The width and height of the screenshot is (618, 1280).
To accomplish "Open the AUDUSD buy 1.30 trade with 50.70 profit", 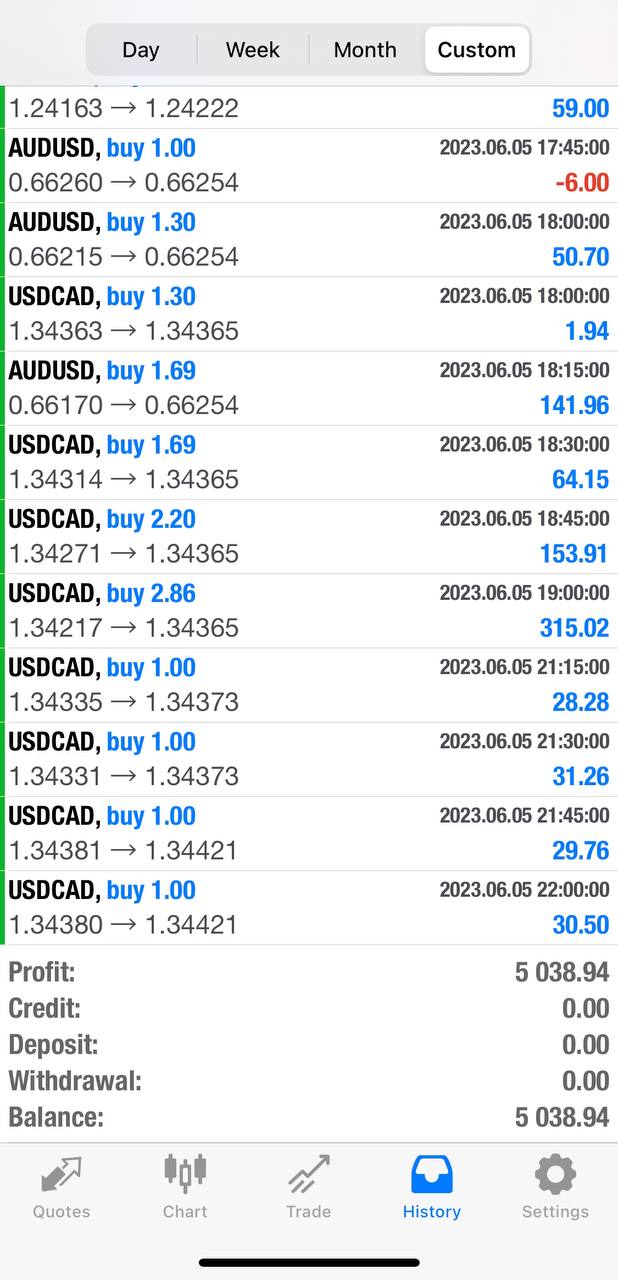I will pyautogui.click(x=309, y=240).
